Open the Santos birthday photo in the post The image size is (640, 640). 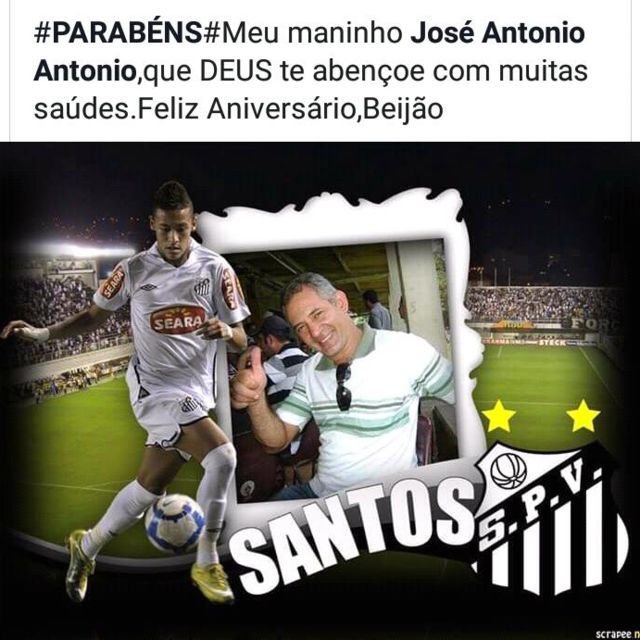[320, 390]
